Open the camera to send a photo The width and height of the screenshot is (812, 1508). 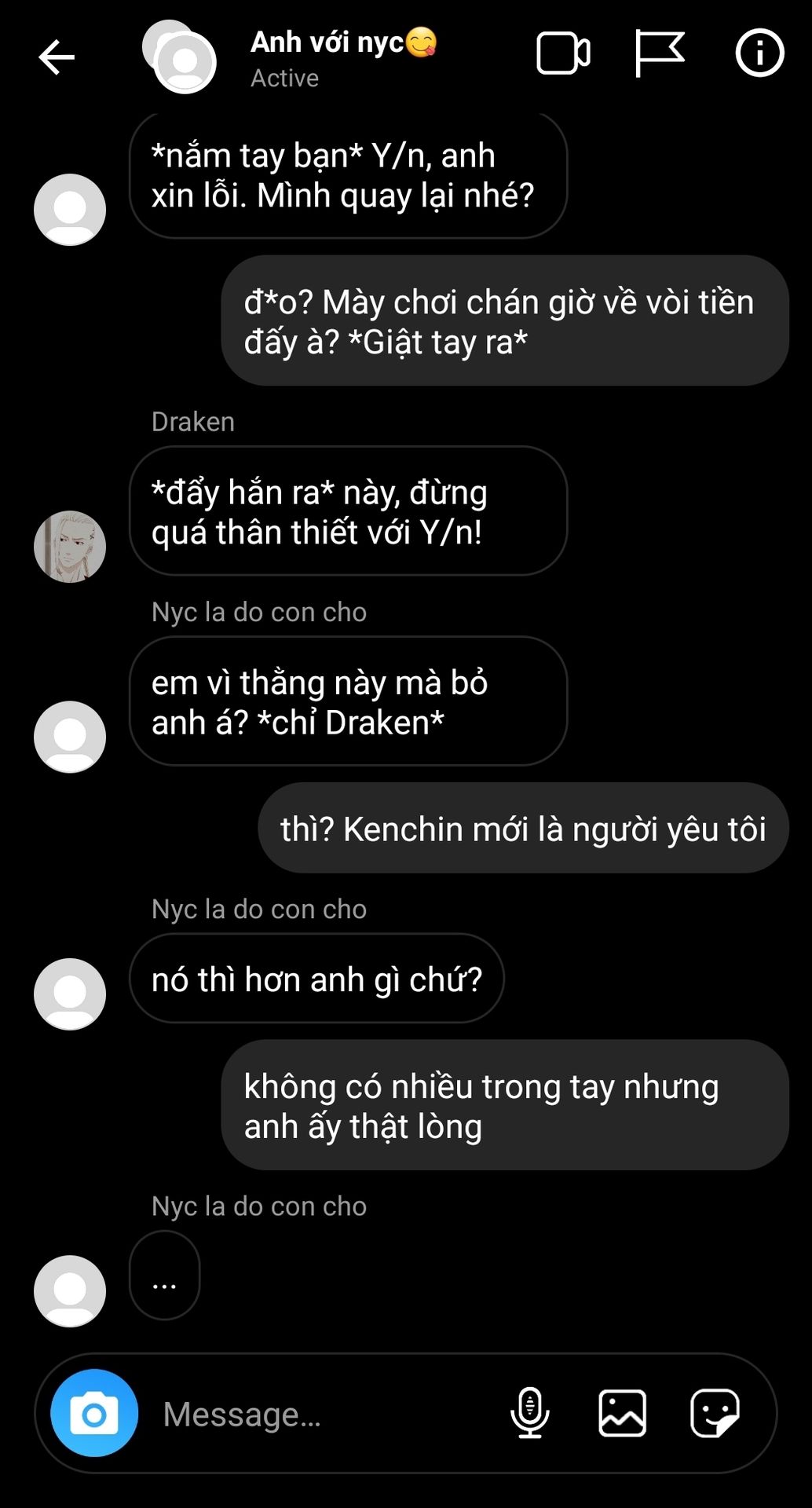click(94, 1413)
